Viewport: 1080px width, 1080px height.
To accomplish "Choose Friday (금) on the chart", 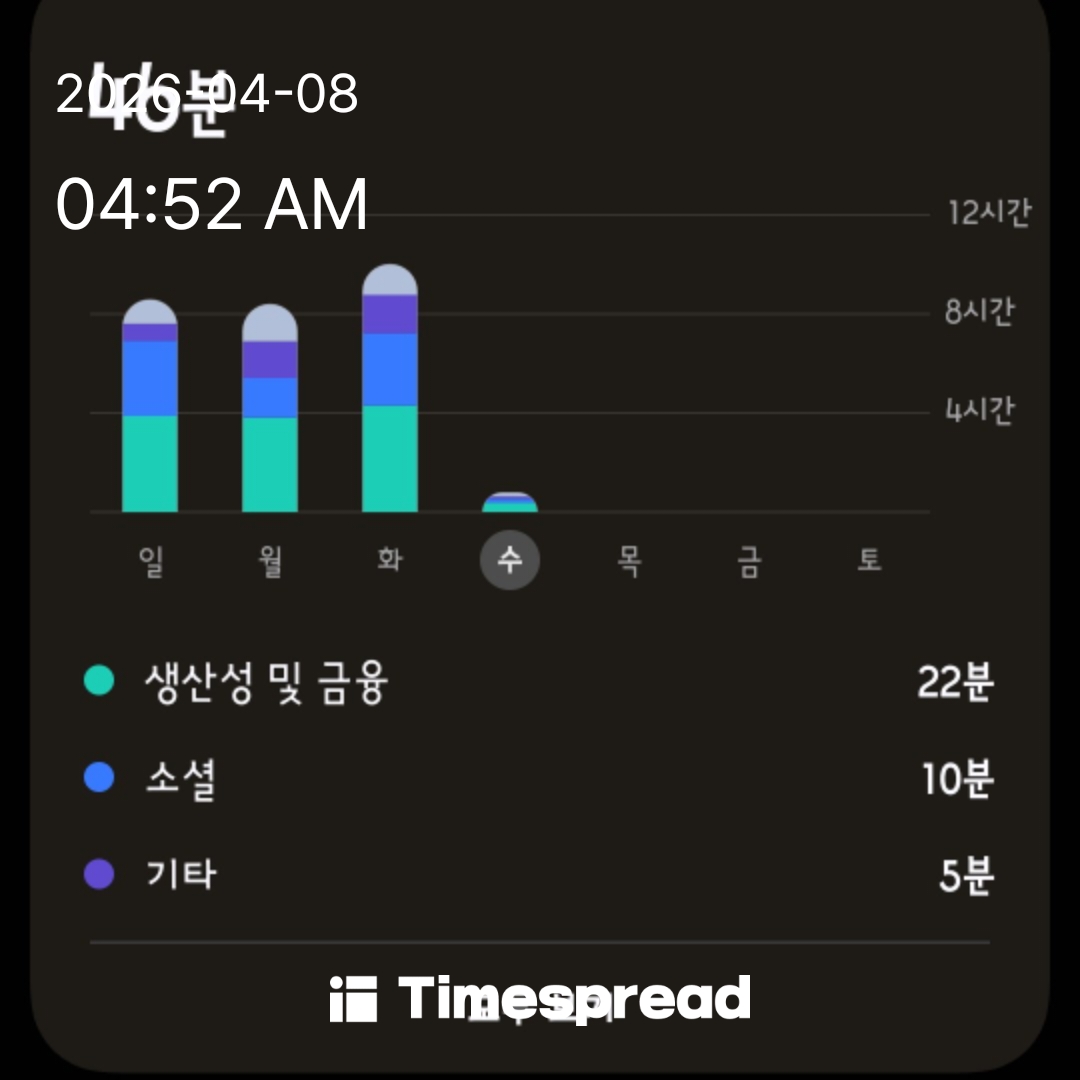I will (x=749, y=561).
